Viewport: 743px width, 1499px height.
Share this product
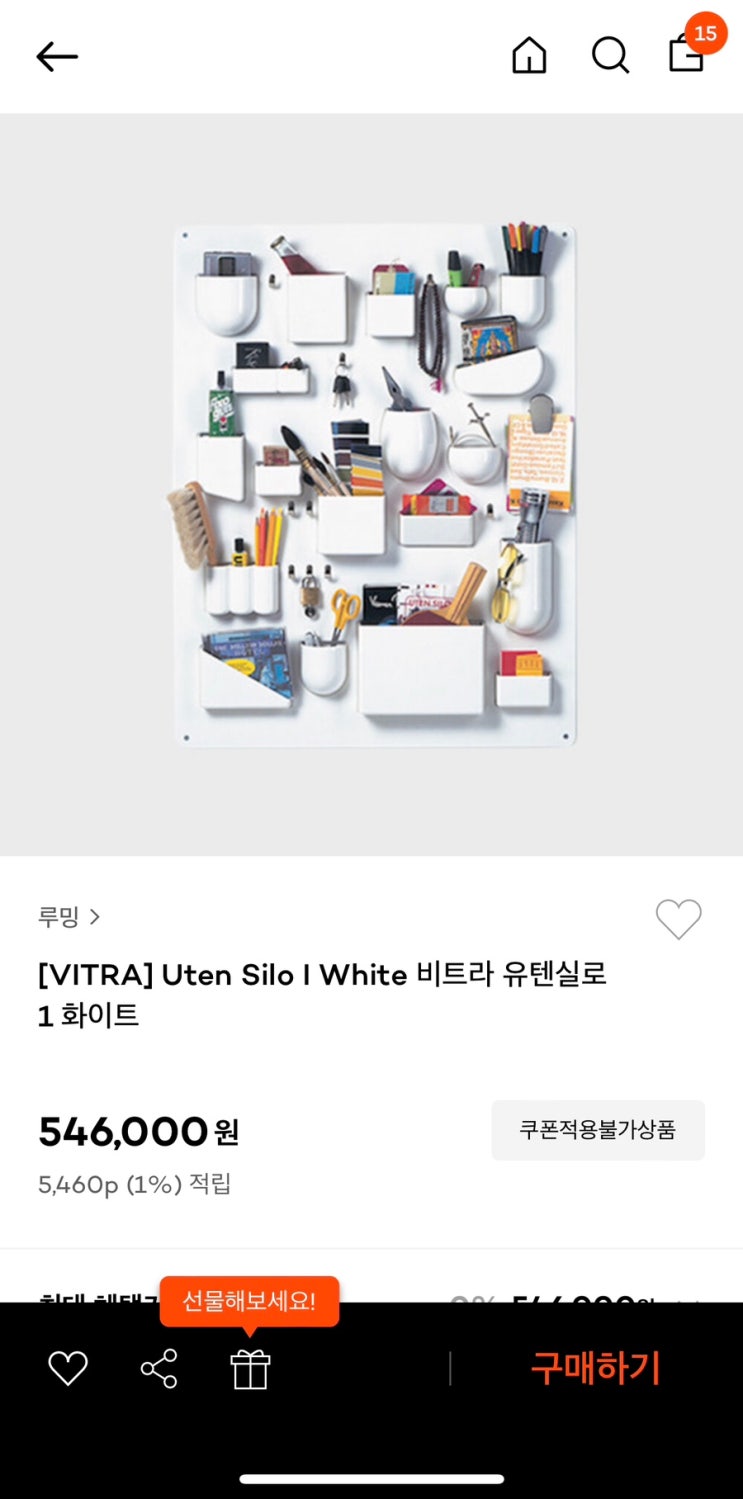click(159, 1368)
